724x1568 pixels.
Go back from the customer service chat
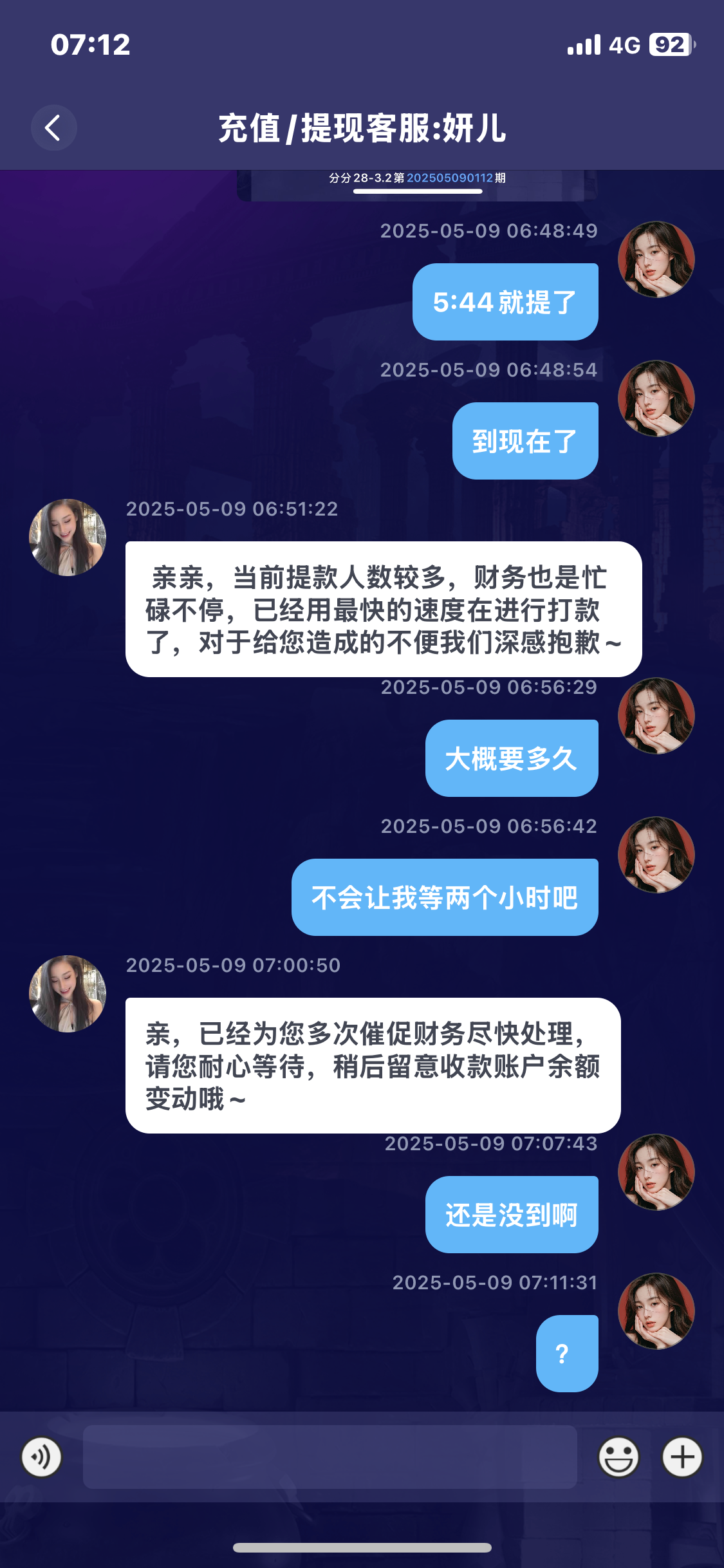pos(53,127)
